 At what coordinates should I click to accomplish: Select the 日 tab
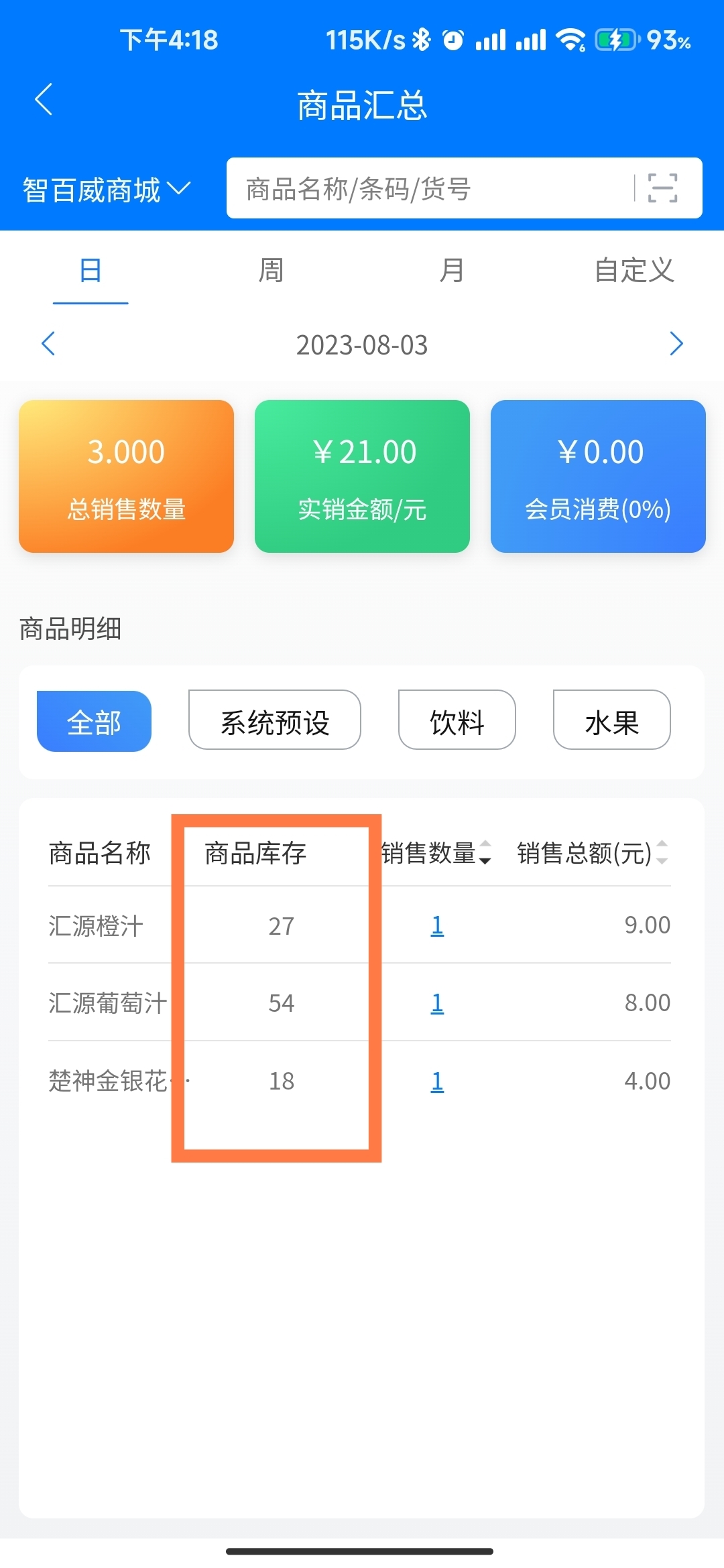coord(90,271)
